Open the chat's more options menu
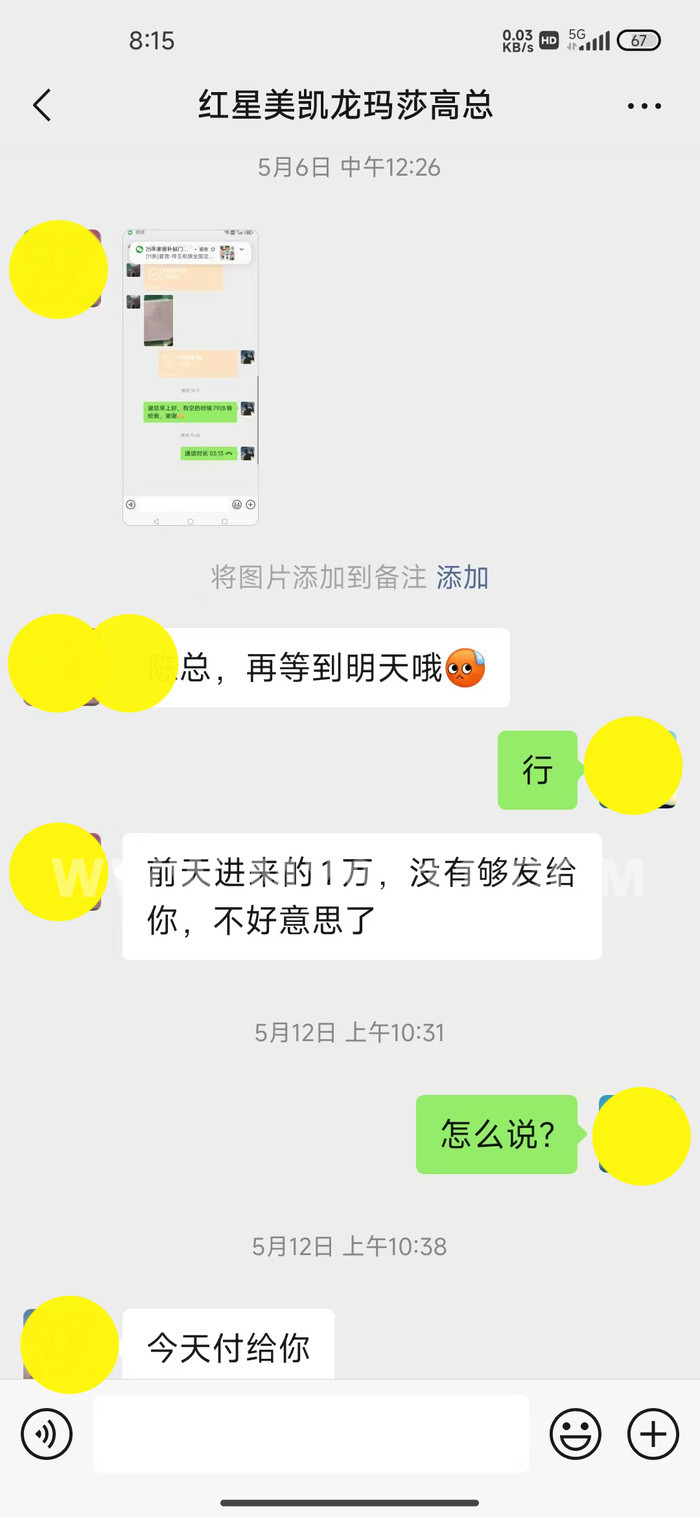Viewport: 700px width, 1517px height. [644, 106]
